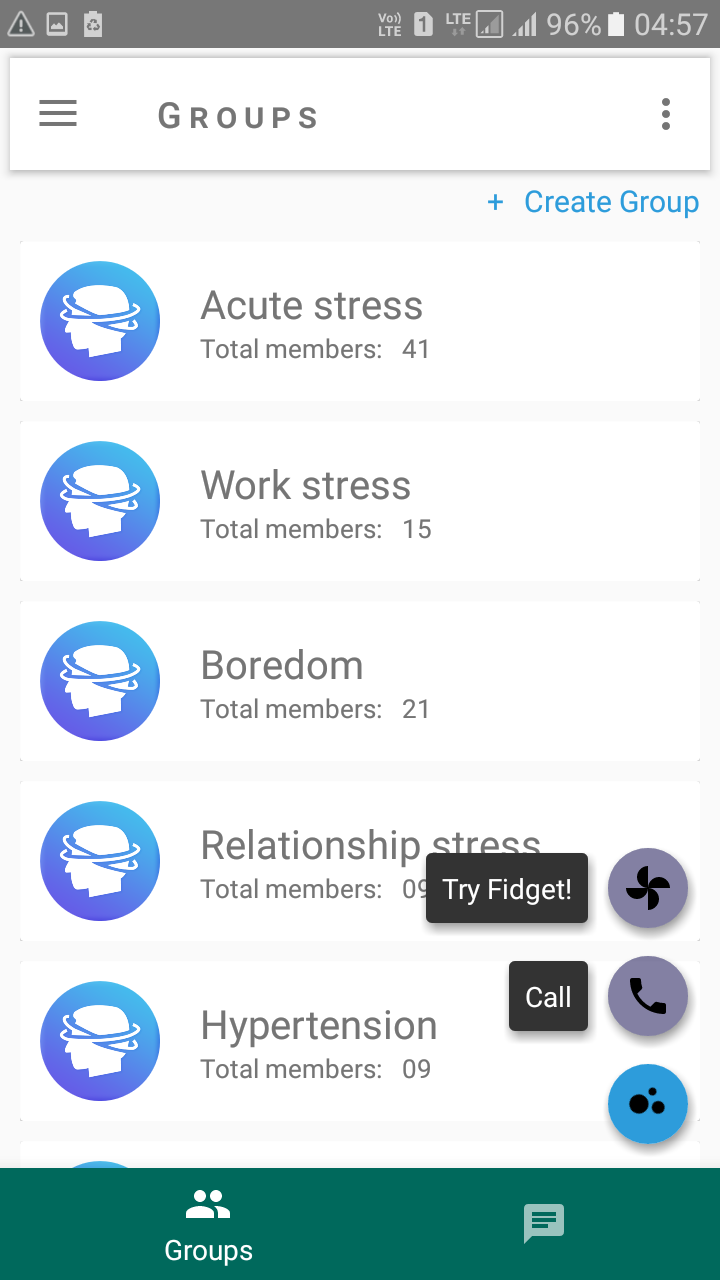Open the hamburger navigation drawer
Image resolution: width=720 pixels, height=1280 pixels.
pyautogui.click(x=58, y=114)
